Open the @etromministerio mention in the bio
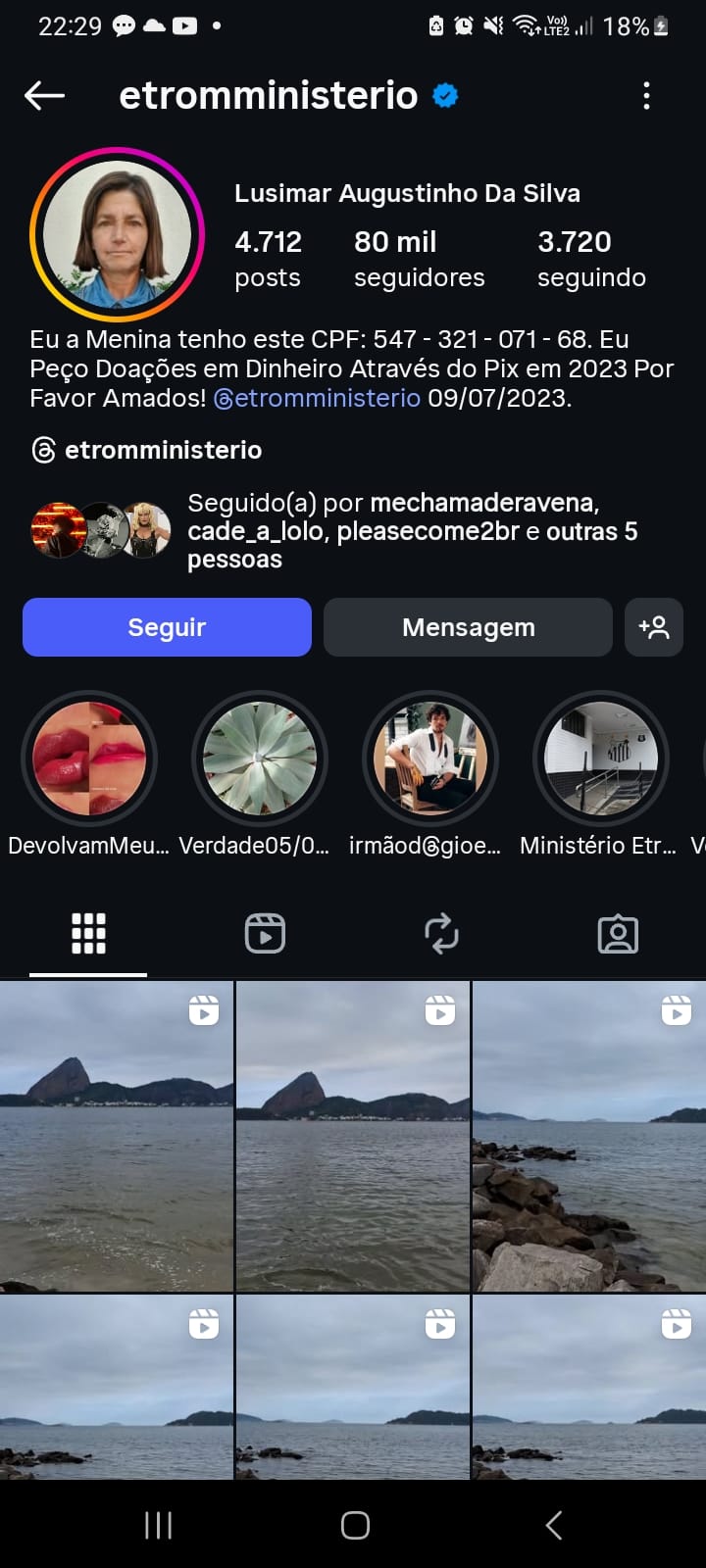Viewport: 706px width, 1568px height. pyautogui.click(x=317, y=398)
